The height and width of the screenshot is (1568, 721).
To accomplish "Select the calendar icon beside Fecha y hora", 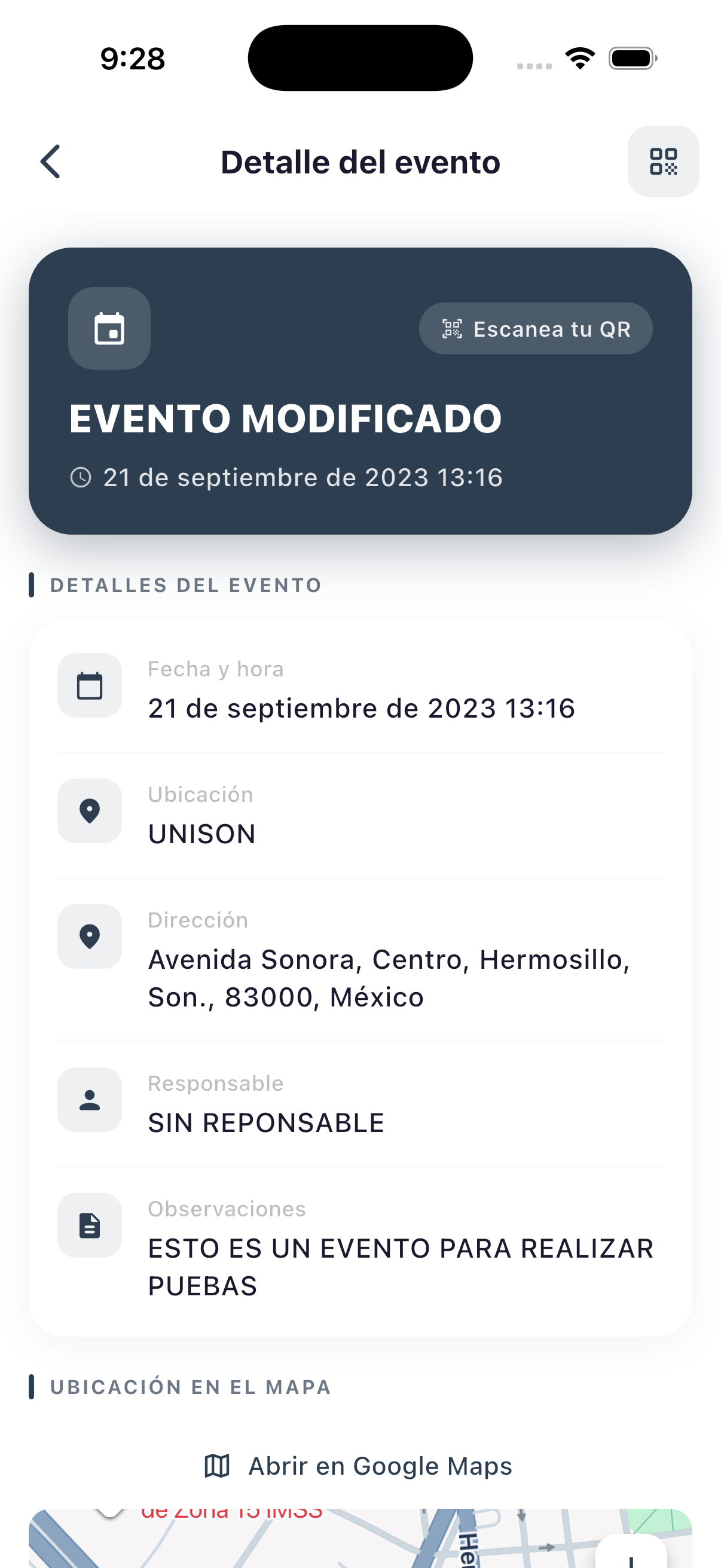I will tap(89, 685).
